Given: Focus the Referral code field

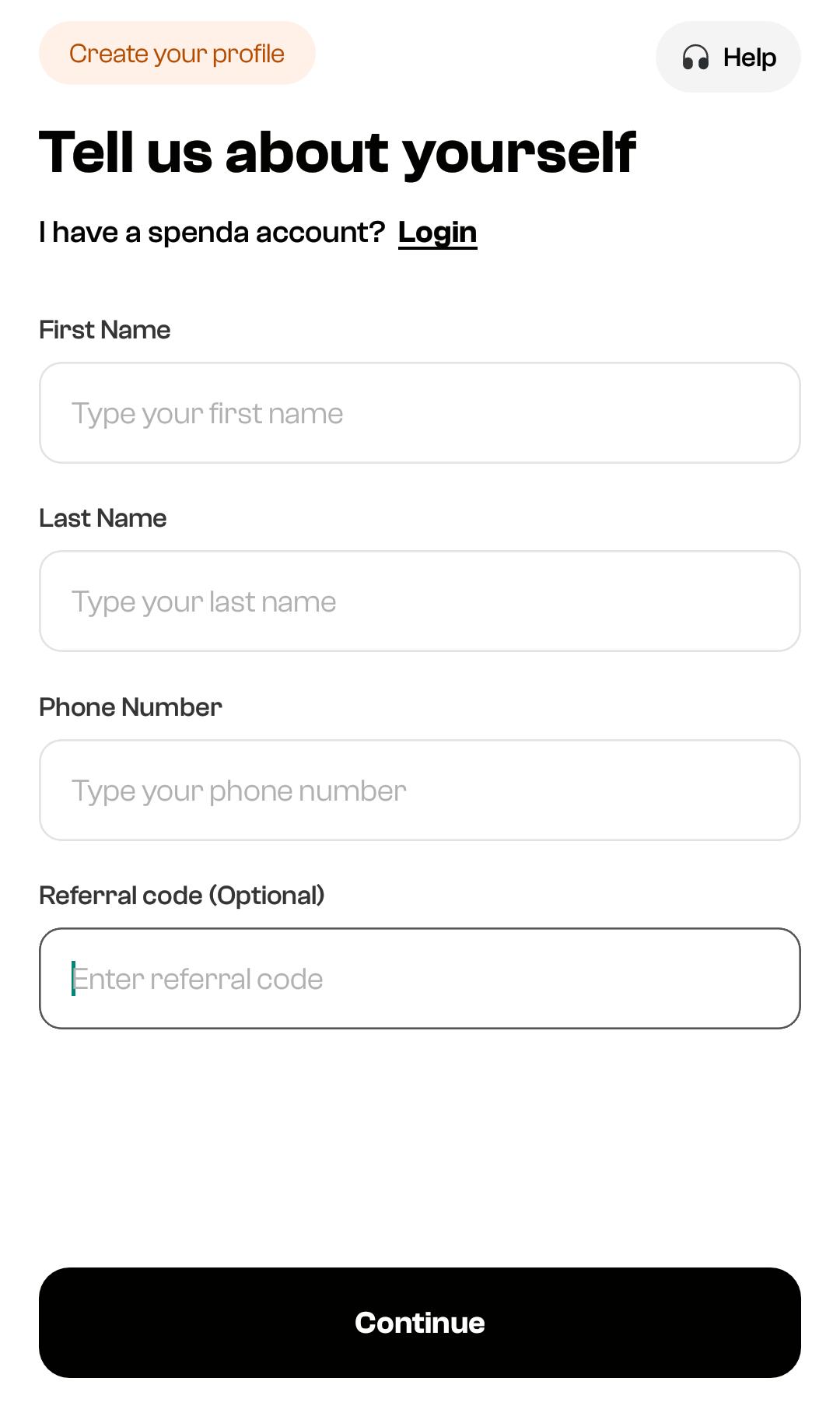Looking at the screenshot, I should 420,979.
